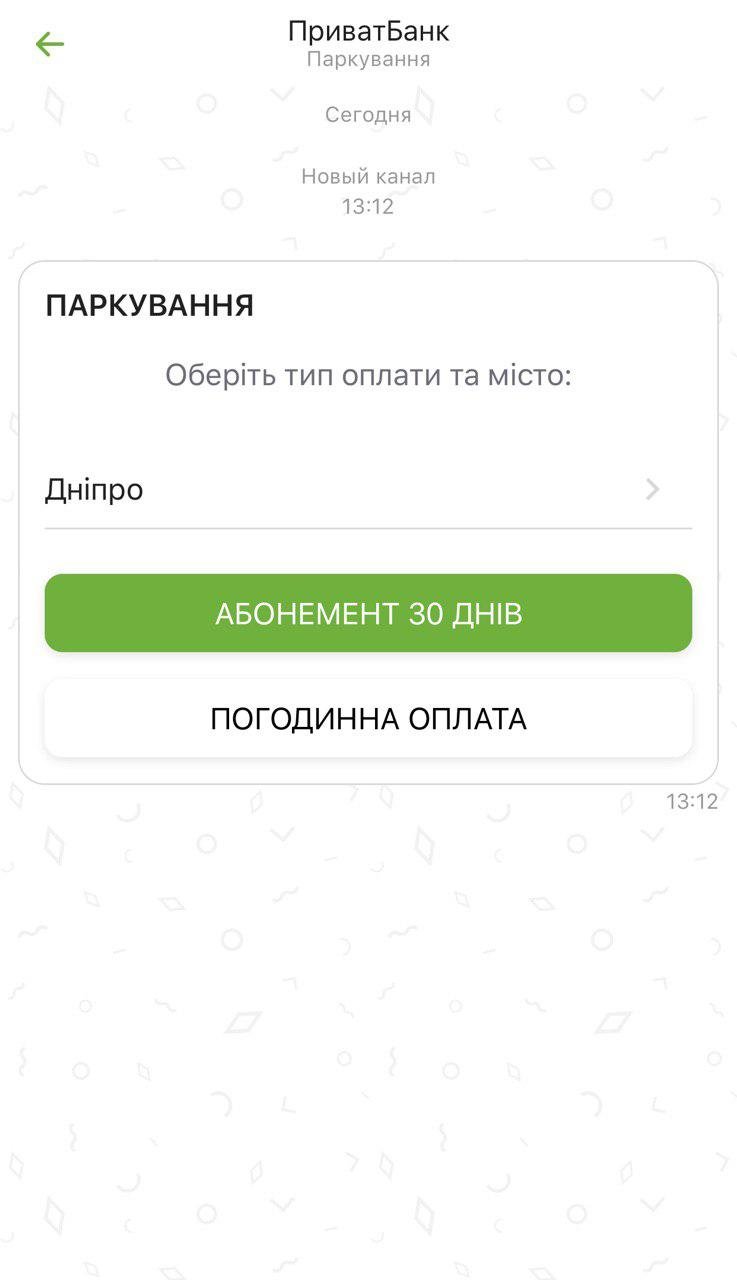Click the underline below the Дніпро selector
Screen dimensions: 737x1280
(368, 524)
